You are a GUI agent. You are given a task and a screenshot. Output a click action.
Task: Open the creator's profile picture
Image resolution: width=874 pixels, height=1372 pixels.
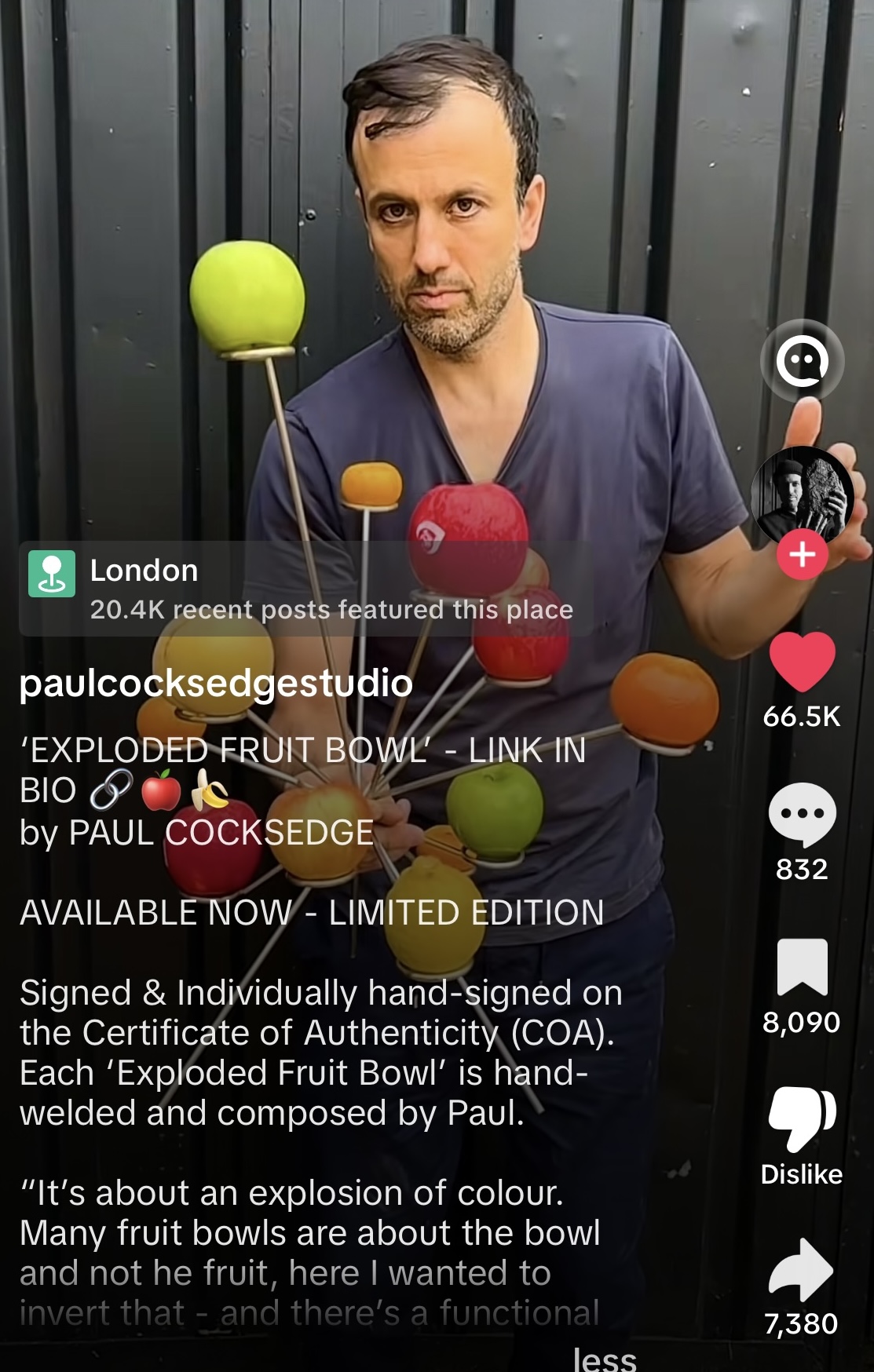tap(802, 494)
